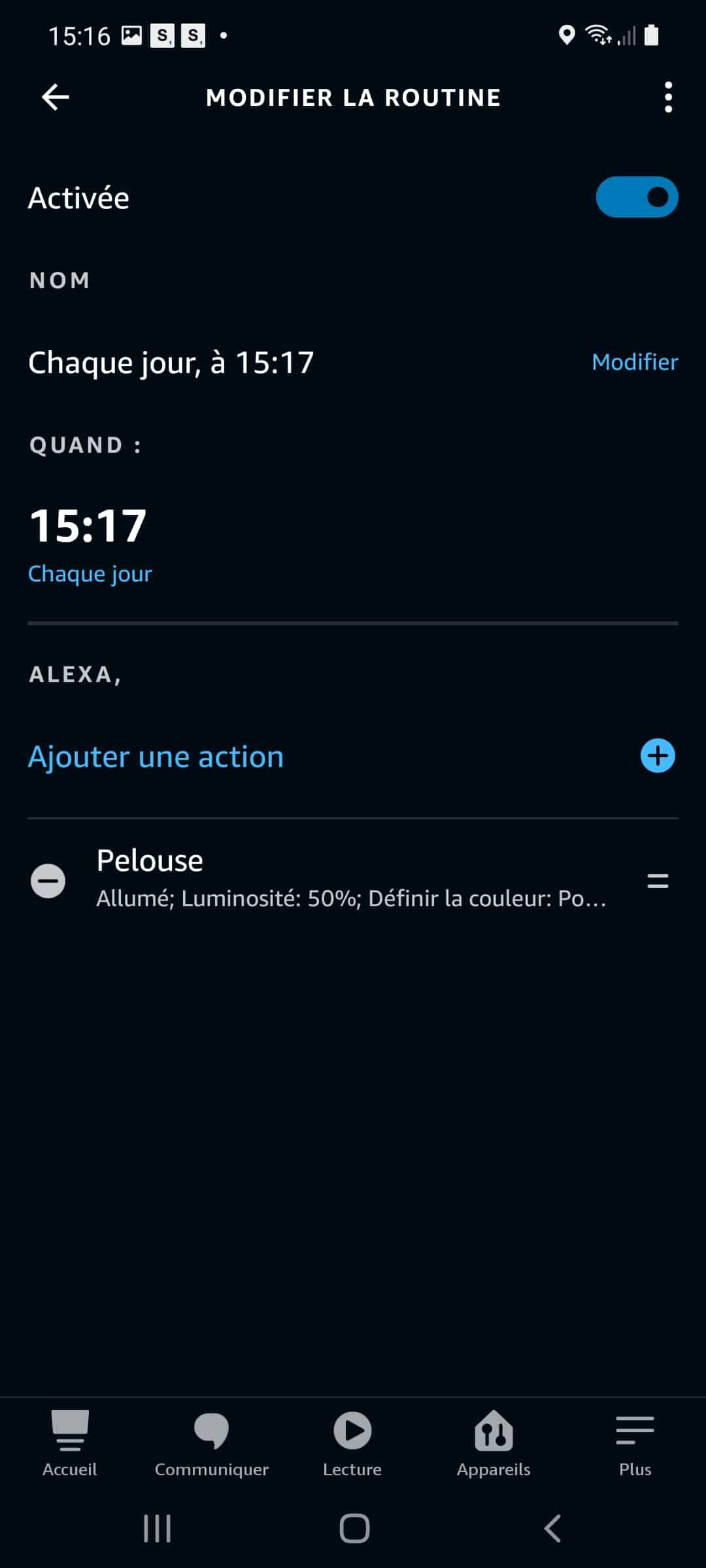Screen dimensions: 706x1568
Task: Open the Pelouse action details
Action: (x=352, y=878)
